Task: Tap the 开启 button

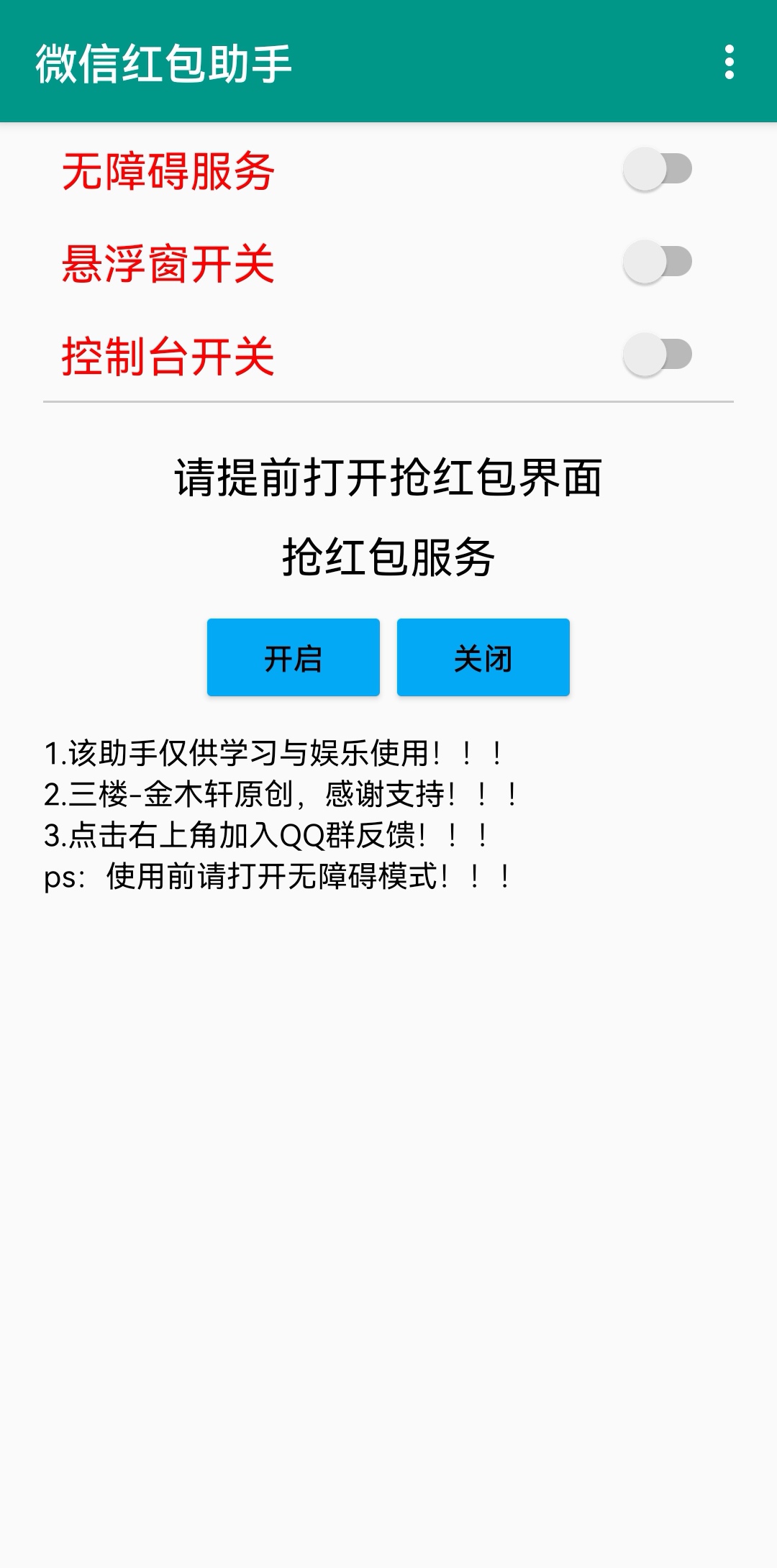Action: (294, 657)
